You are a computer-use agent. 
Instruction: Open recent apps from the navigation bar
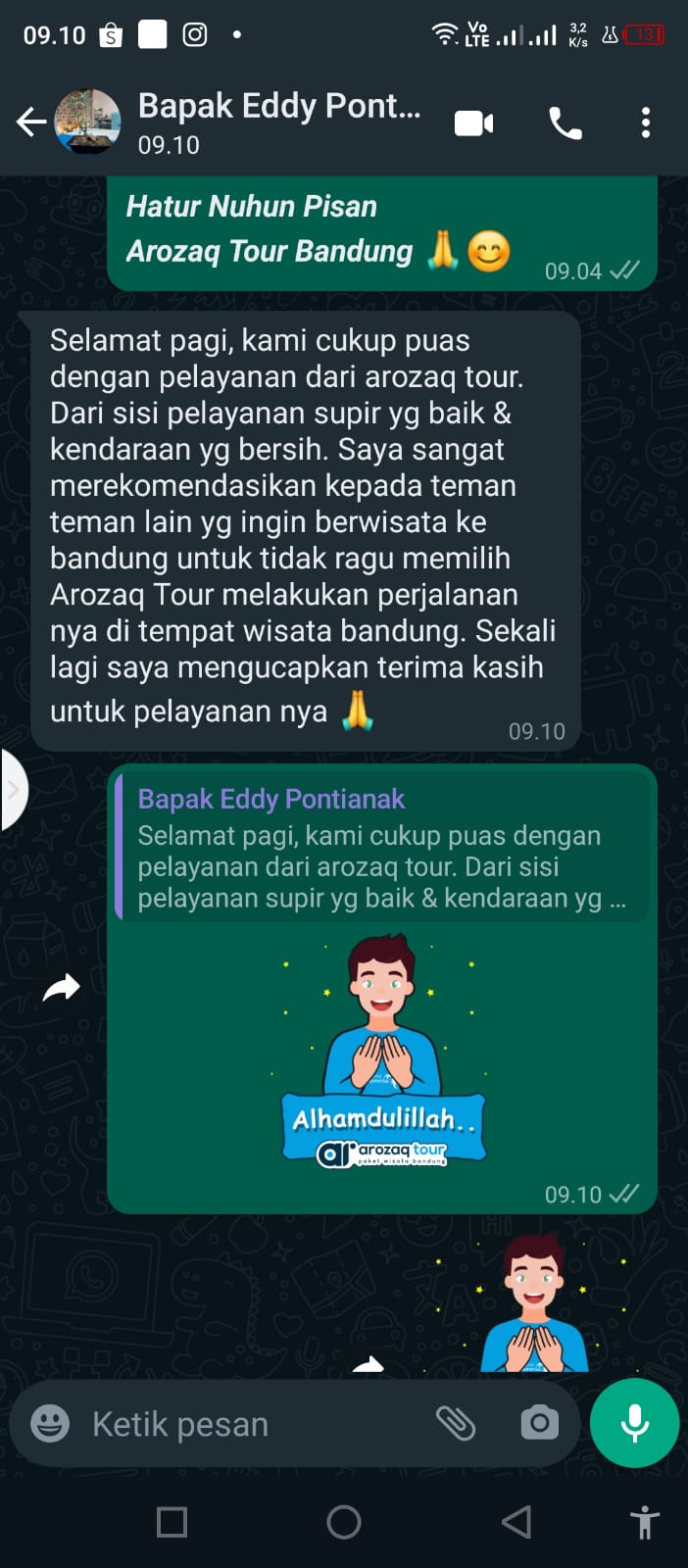172,1522
